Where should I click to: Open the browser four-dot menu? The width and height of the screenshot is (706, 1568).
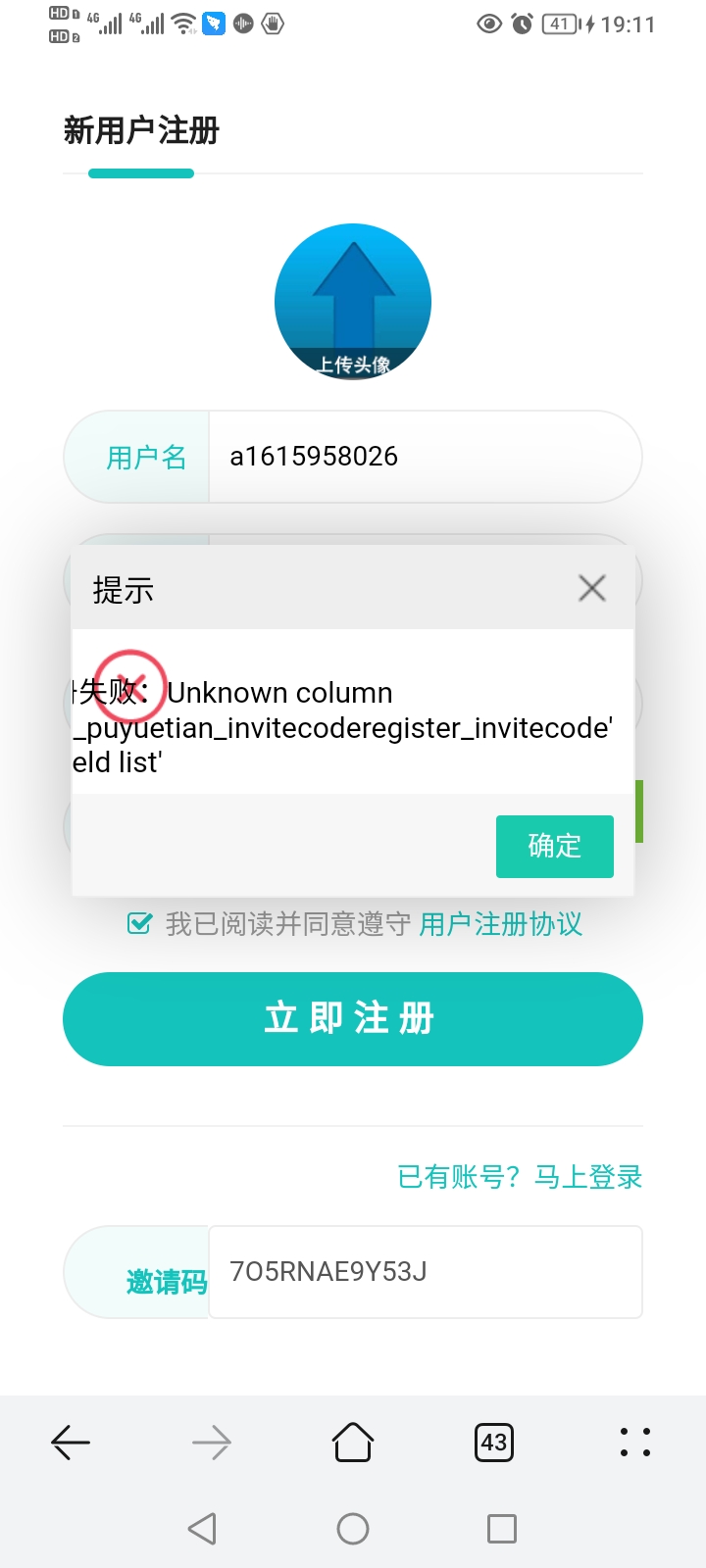(x=634, y=1442)
